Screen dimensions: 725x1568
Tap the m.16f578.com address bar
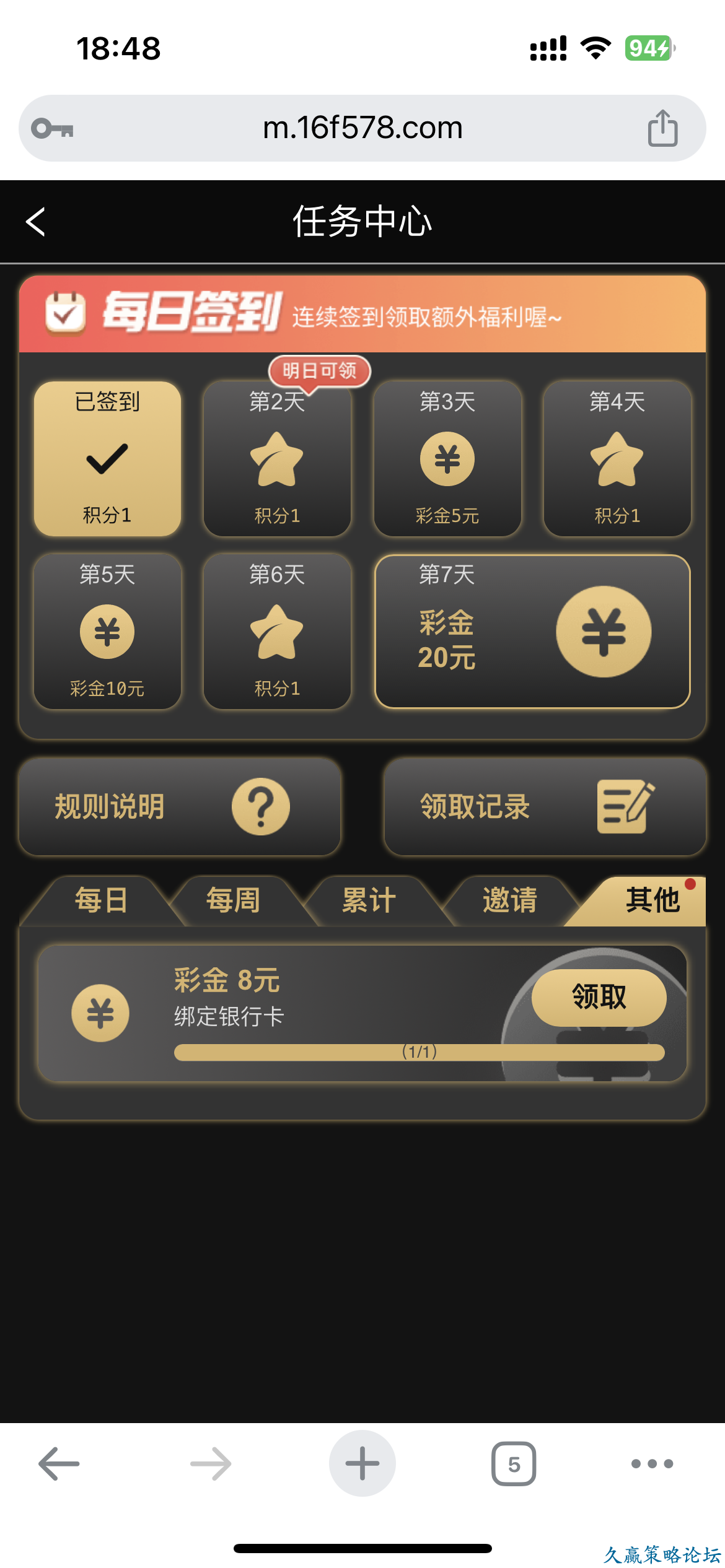tap(362, 128)
